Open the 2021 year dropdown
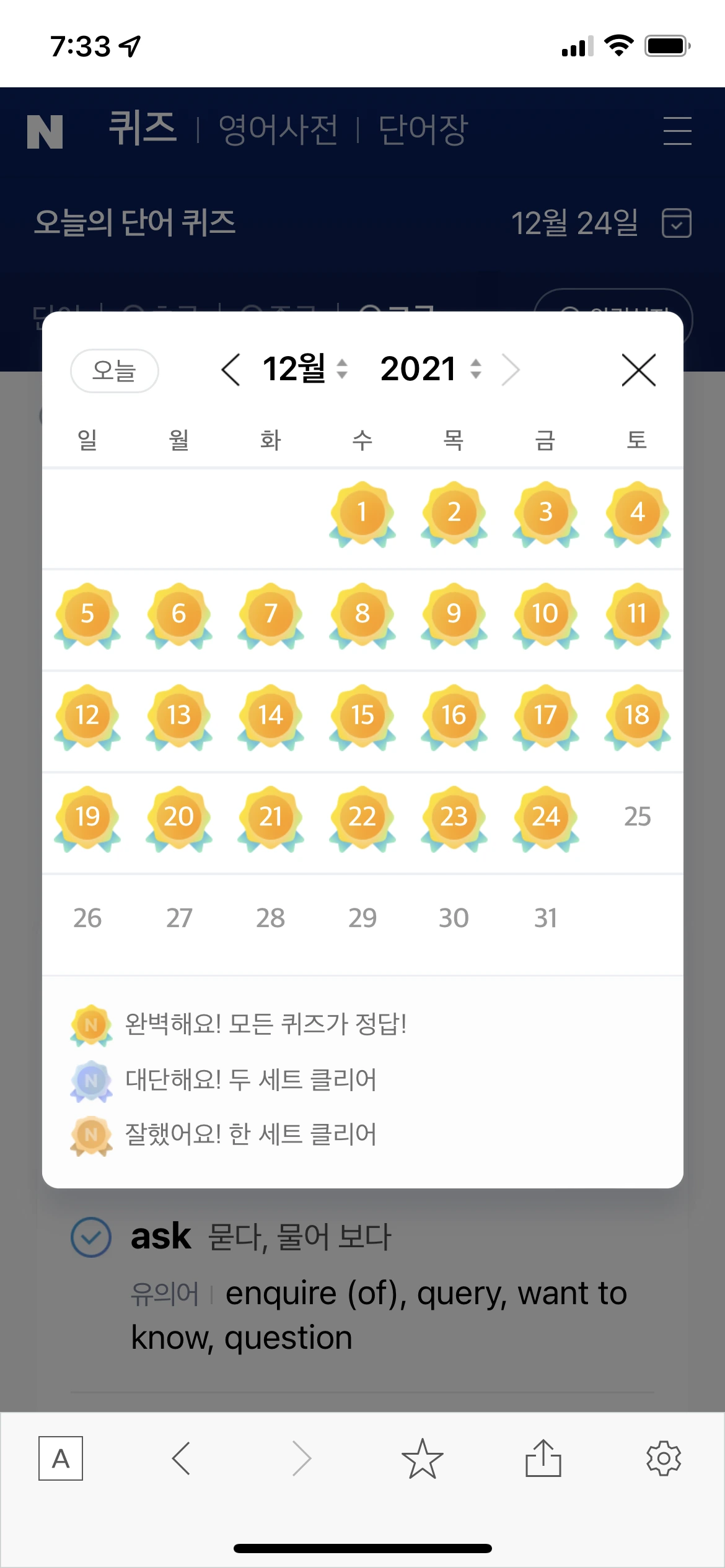The image size is (725, 1568). click(x=431, y=369)
